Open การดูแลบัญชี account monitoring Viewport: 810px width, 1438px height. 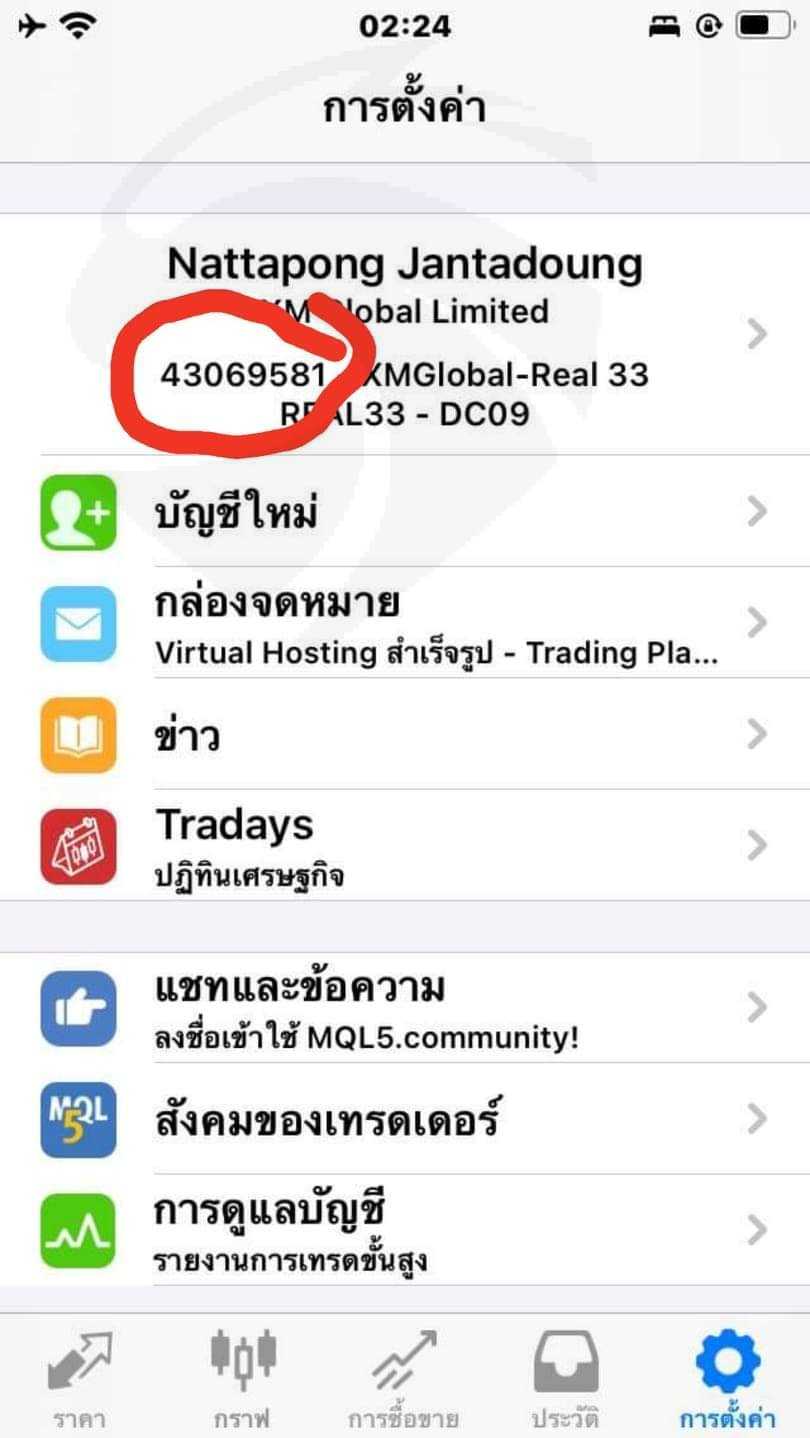coord(405,1229)
